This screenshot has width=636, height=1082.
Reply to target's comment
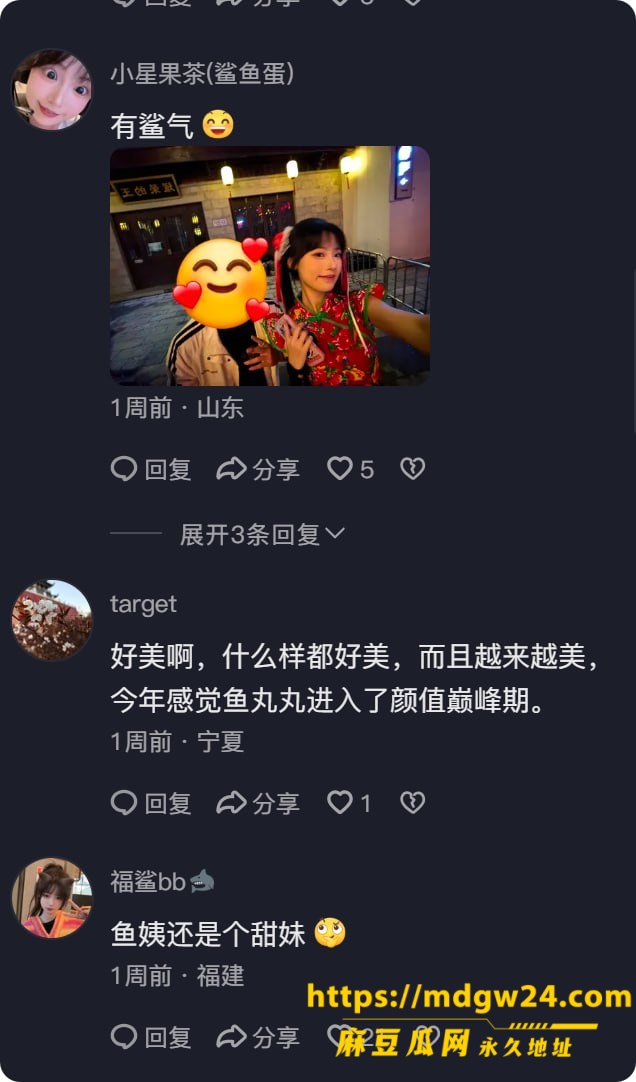point(151,803)
